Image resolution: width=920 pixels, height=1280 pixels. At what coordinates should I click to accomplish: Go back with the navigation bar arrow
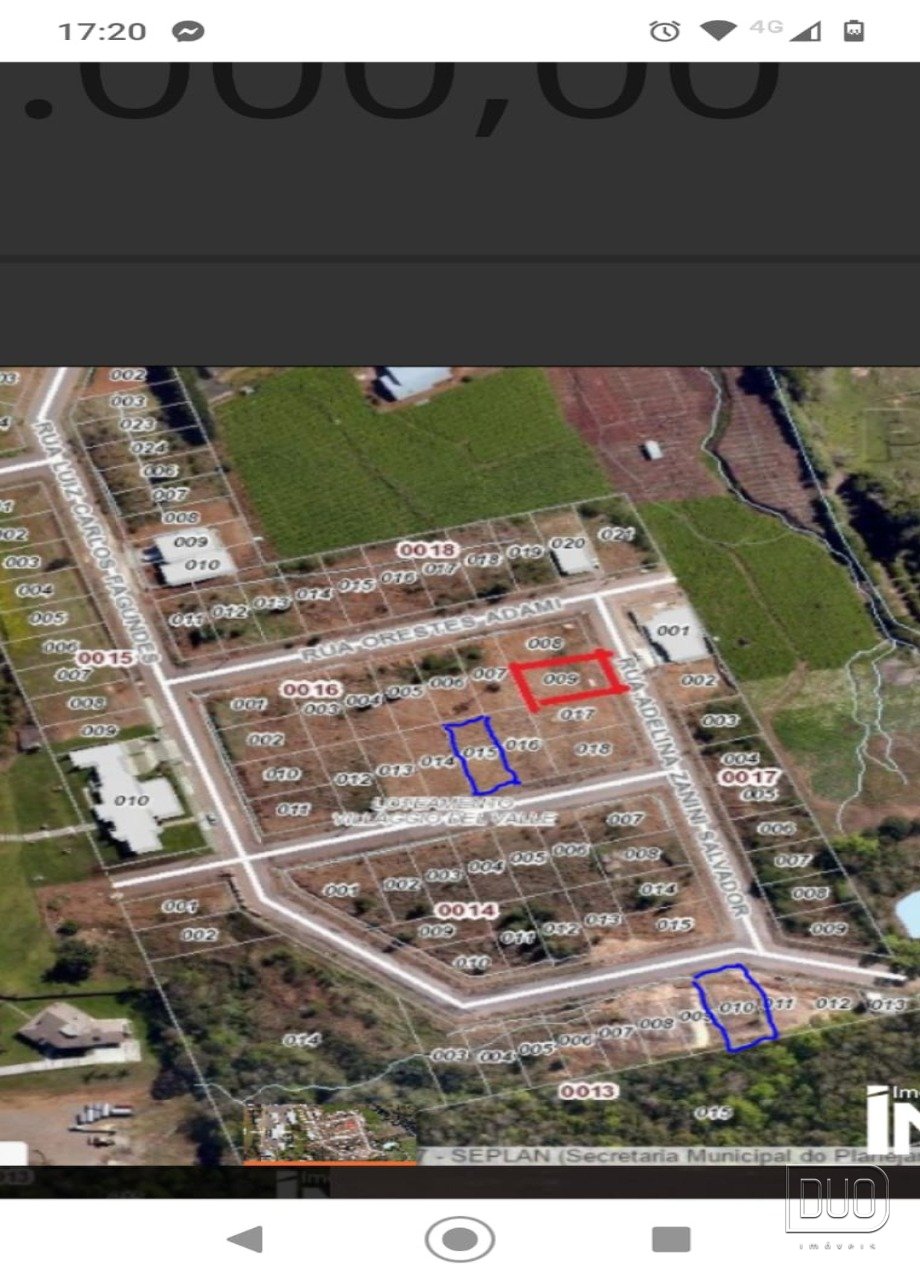pyautogui.click(x=246, y=1239)
